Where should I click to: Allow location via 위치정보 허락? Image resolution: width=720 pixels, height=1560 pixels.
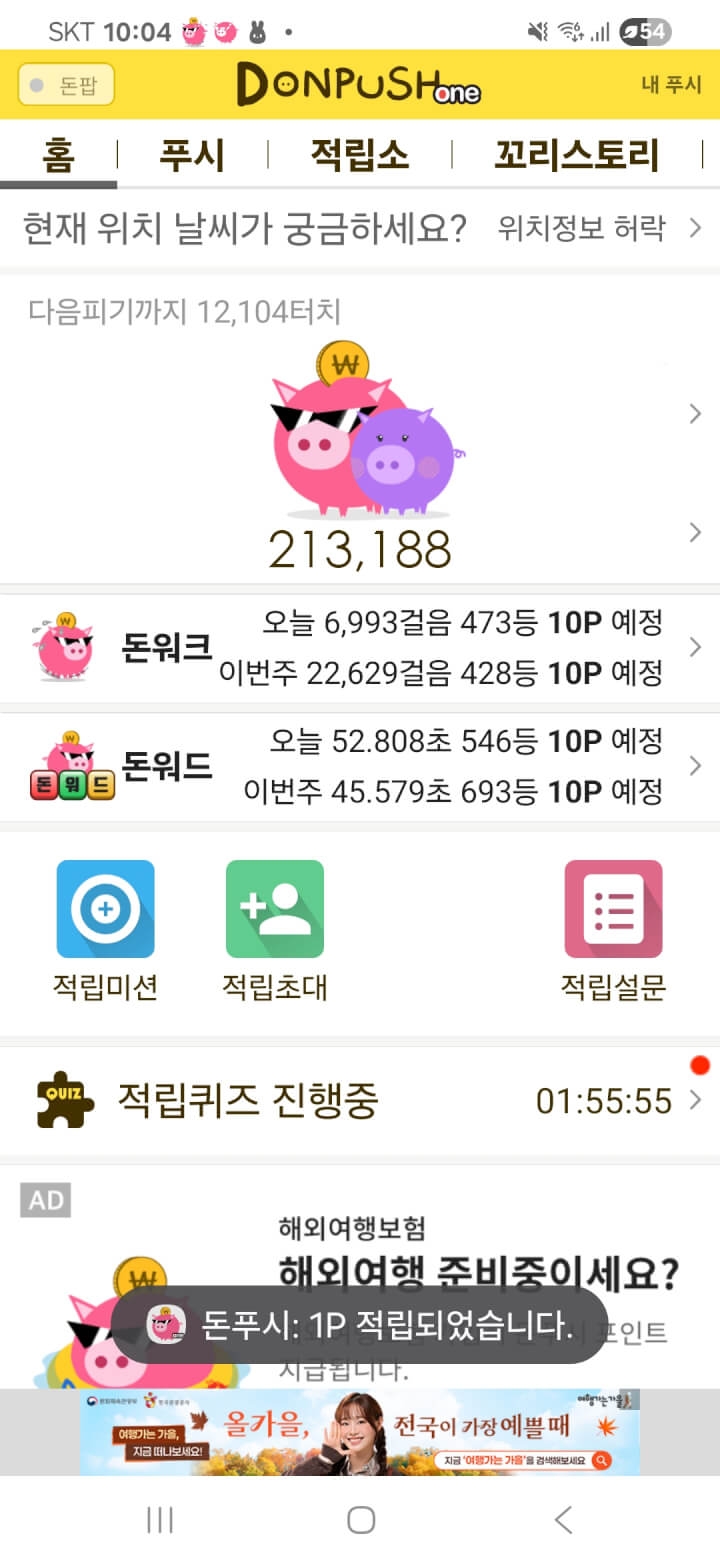click(598, 229)
